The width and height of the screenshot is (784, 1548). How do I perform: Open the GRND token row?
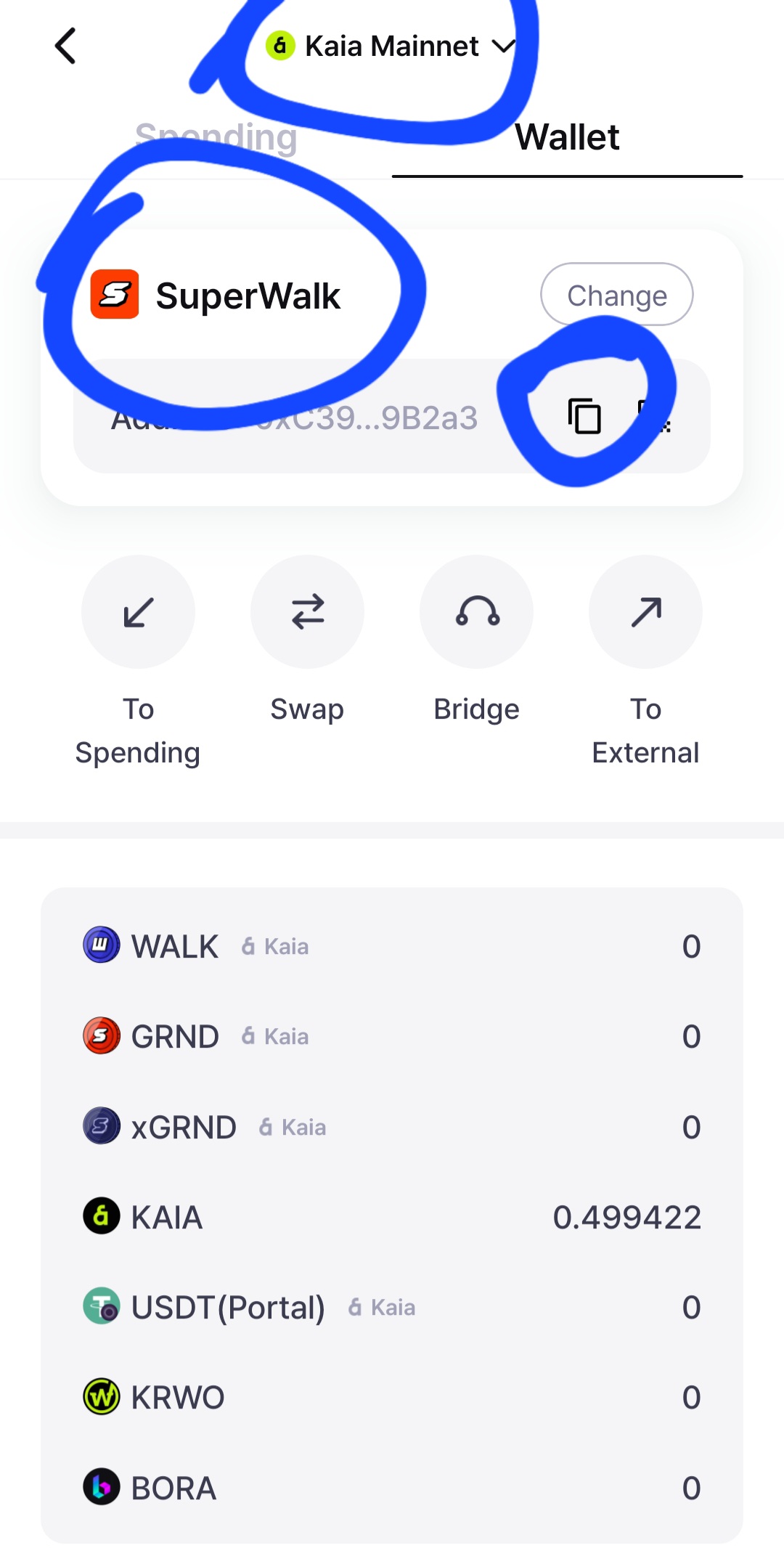point(392,1036)
